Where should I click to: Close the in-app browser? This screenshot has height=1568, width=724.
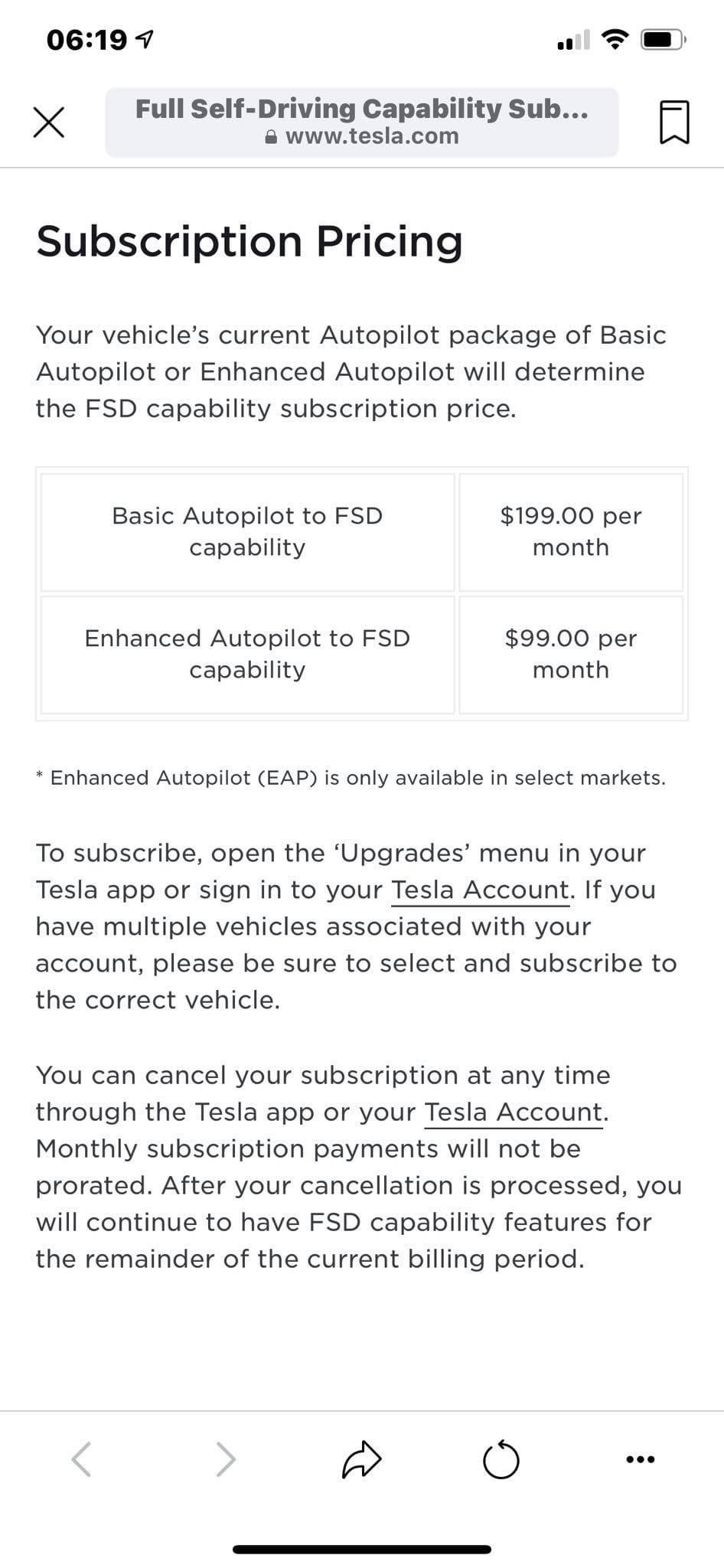point(49,122)
